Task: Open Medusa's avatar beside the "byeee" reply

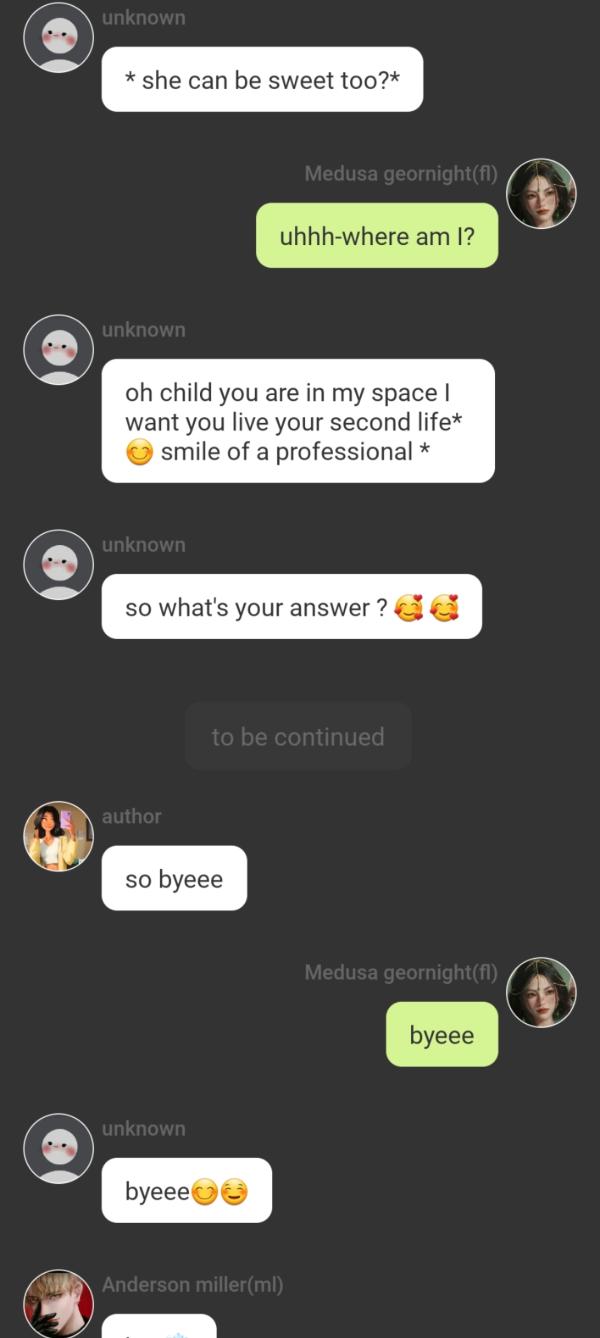Action: click(541, 992)
